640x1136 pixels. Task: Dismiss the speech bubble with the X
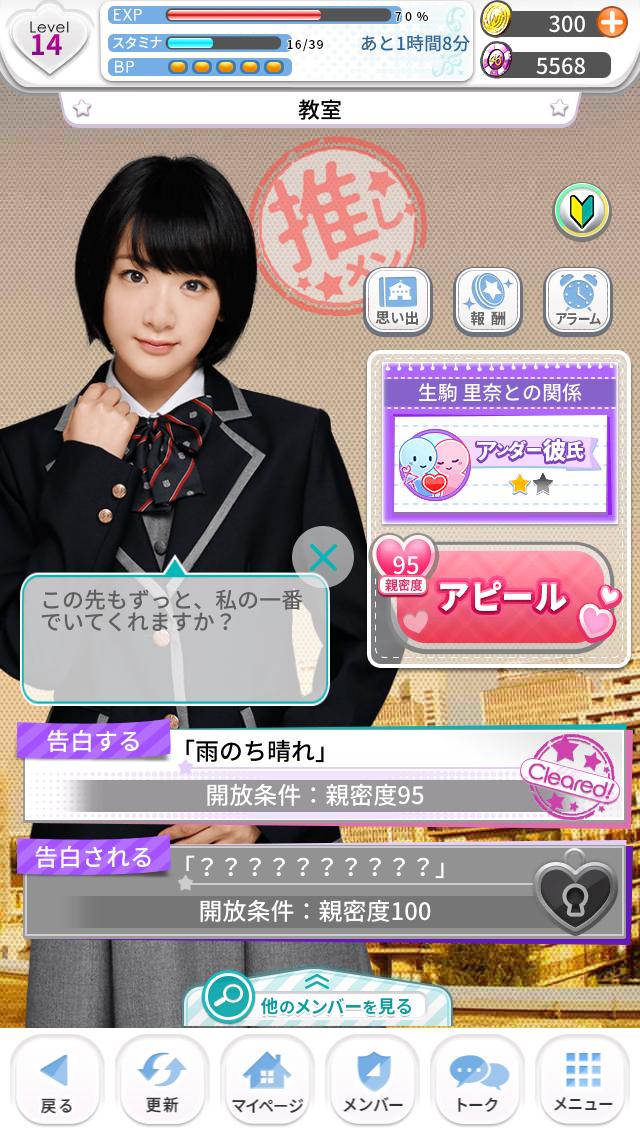point(323,556)
